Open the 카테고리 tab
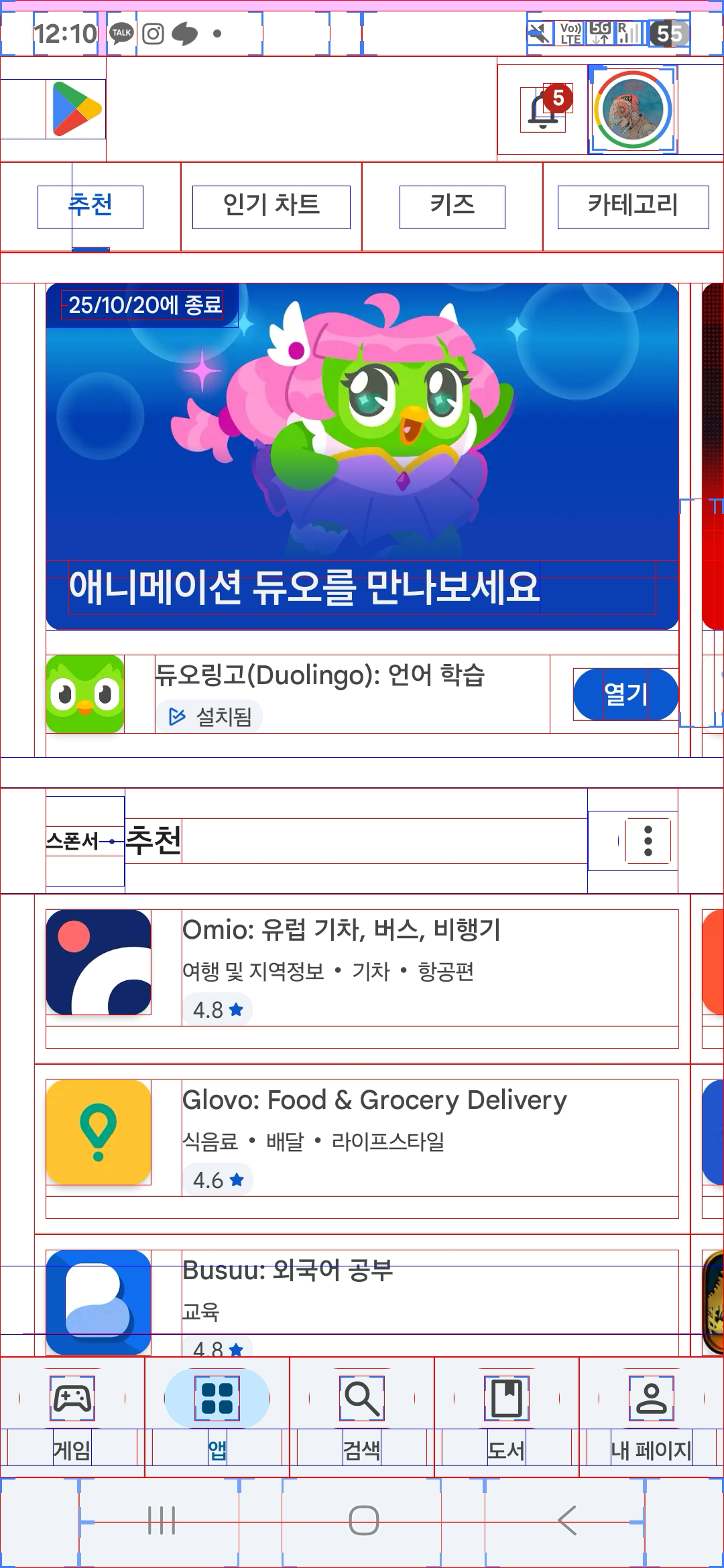 point(633,206)
